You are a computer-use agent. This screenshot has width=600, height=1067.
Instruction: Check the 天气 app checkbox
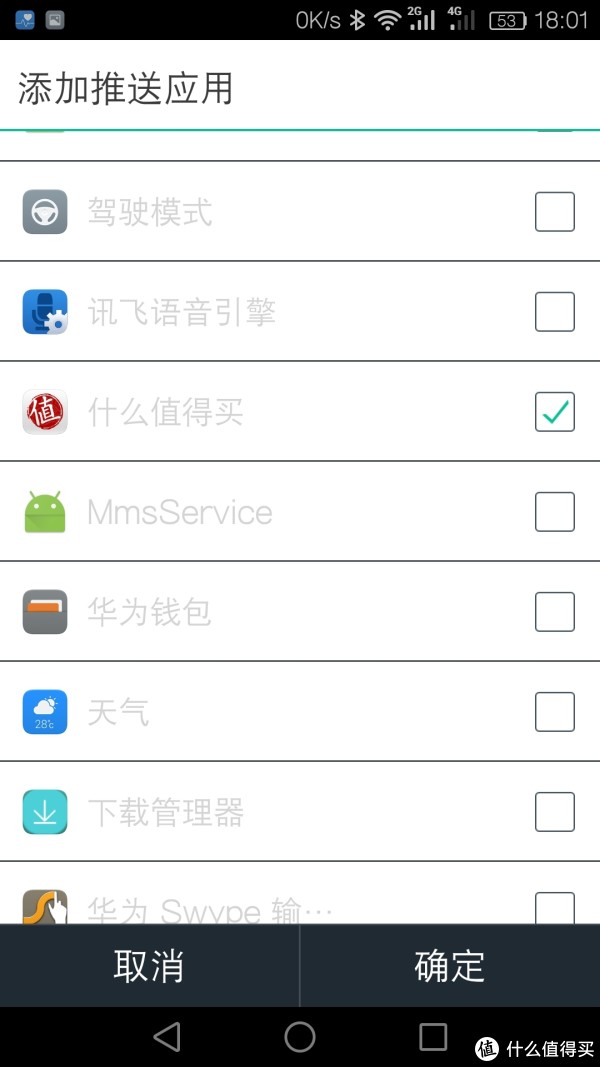[x=554, y=712]
